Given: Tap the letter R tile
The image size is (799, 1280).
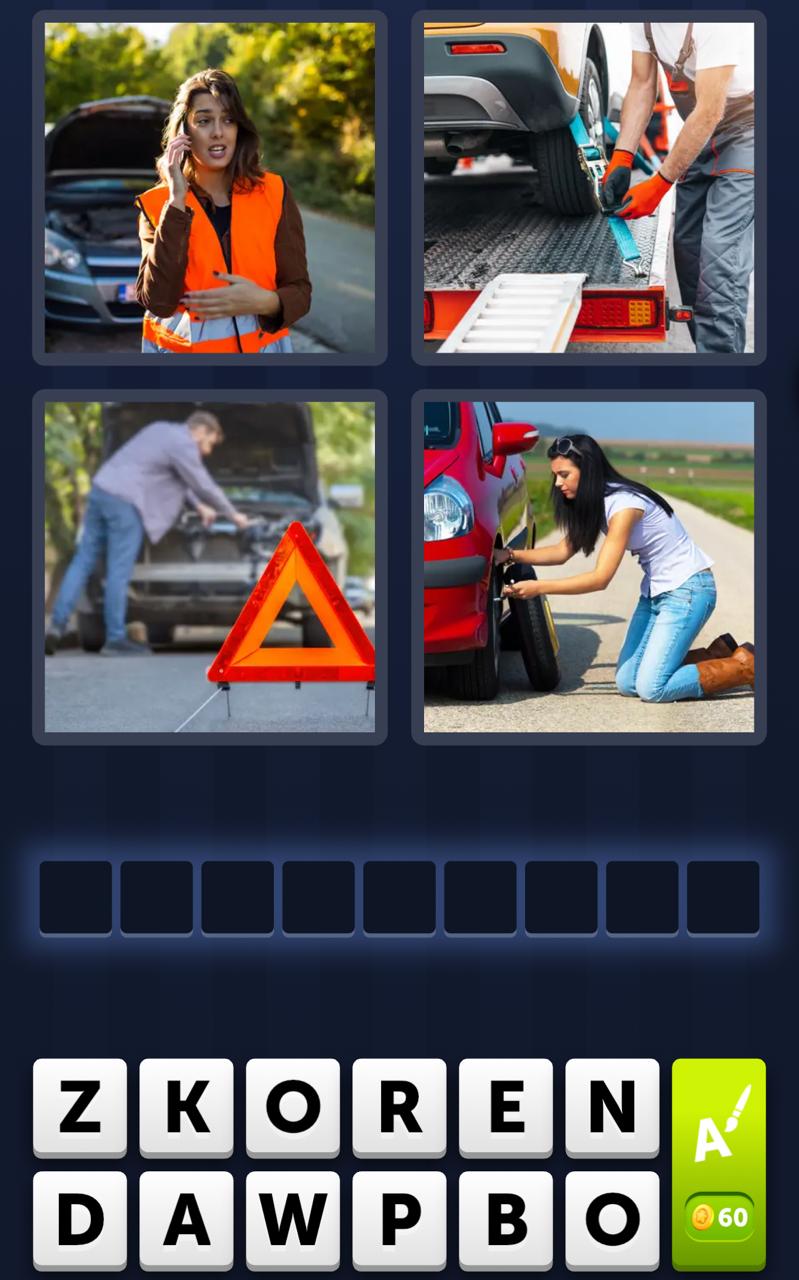Looking at the screenshot, I should tap(398, 1107).
